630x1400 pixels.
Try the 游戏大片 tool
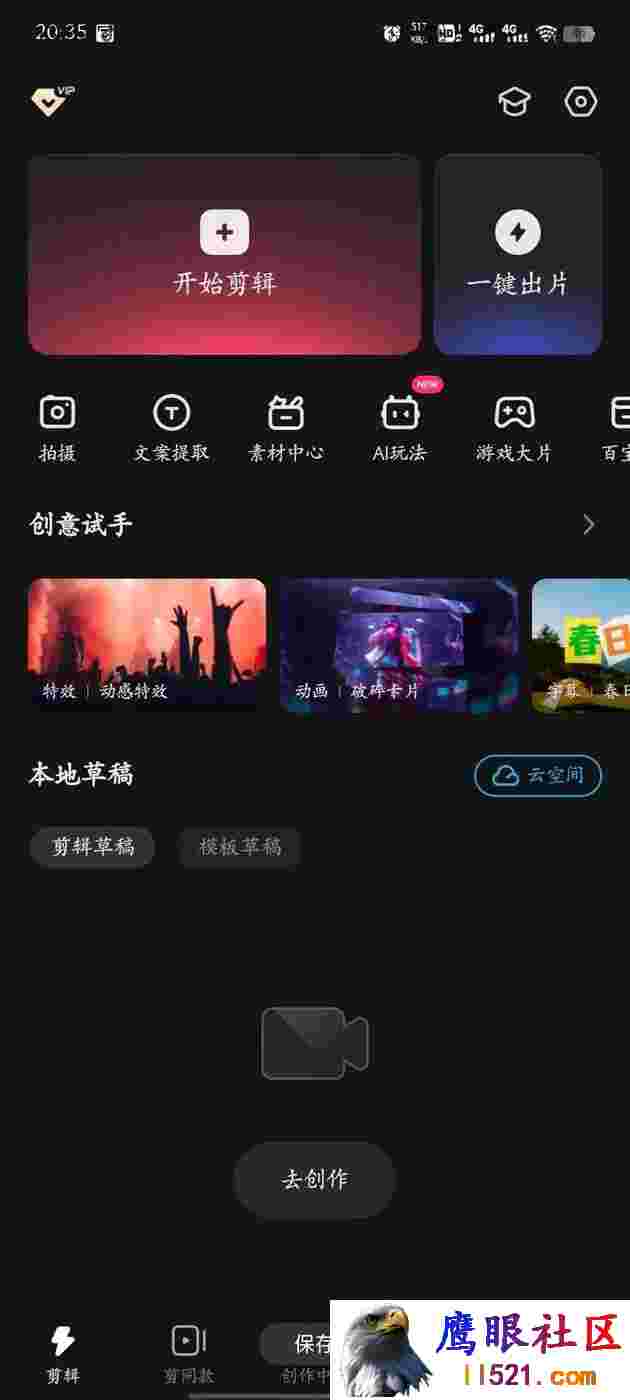point(514,428)
